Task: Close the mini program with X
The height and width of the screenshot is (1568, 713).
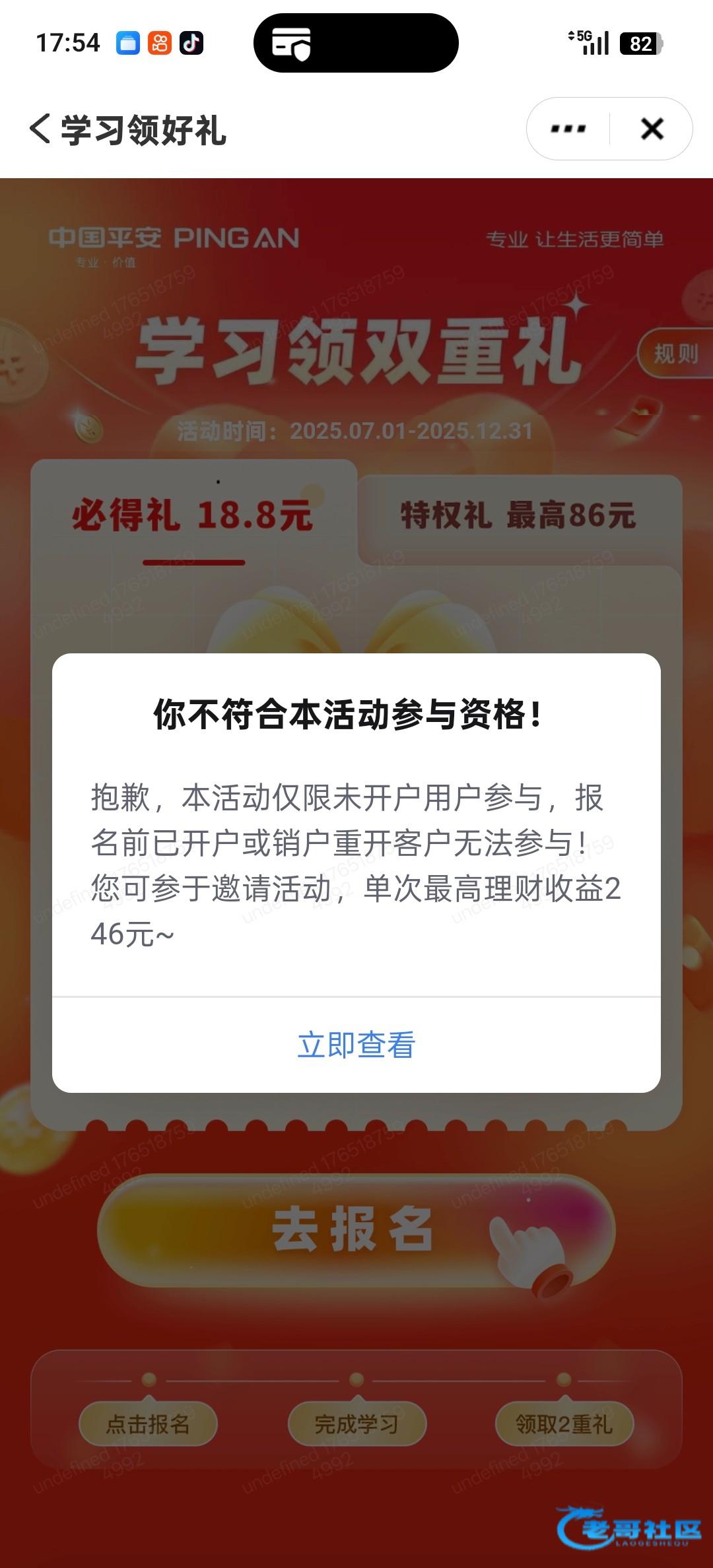Action: point(652,129)
